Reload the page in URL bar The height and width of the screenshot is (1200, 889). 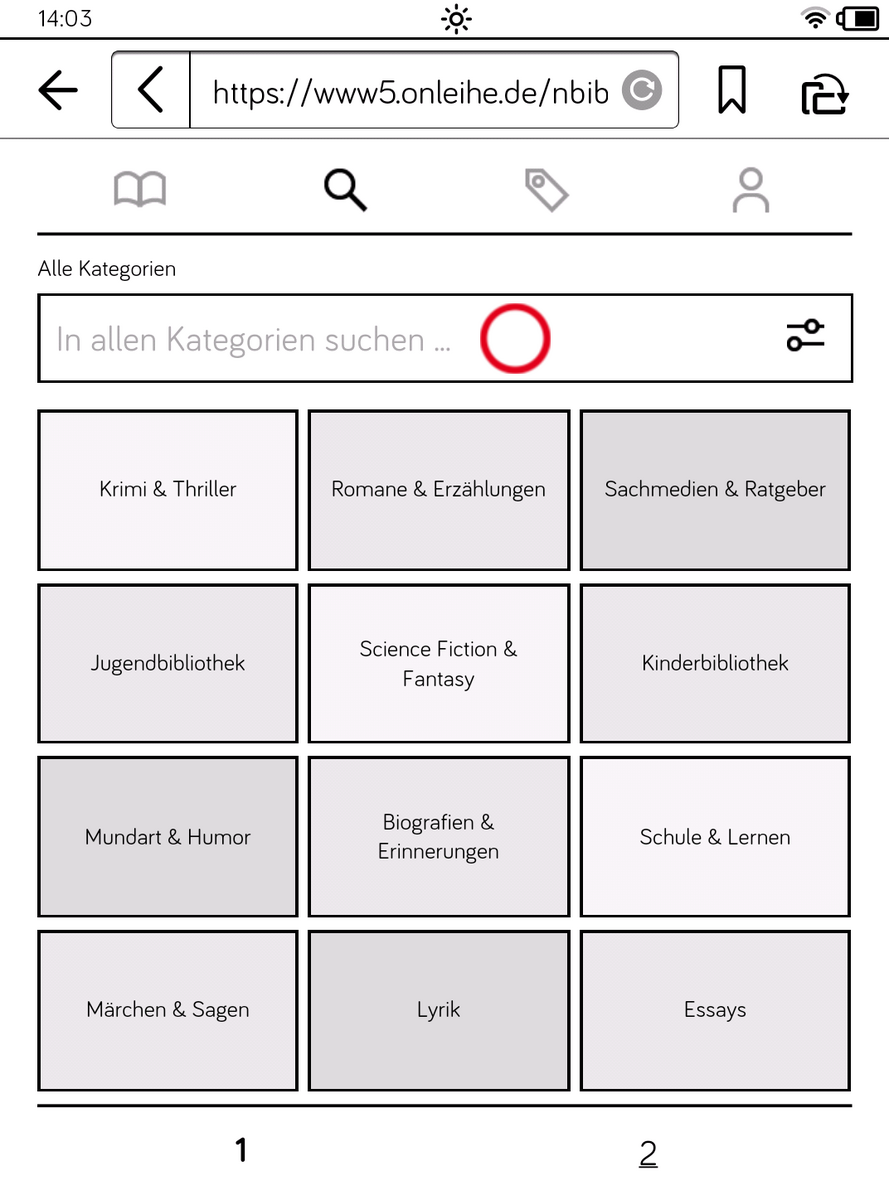click(641, 92)
